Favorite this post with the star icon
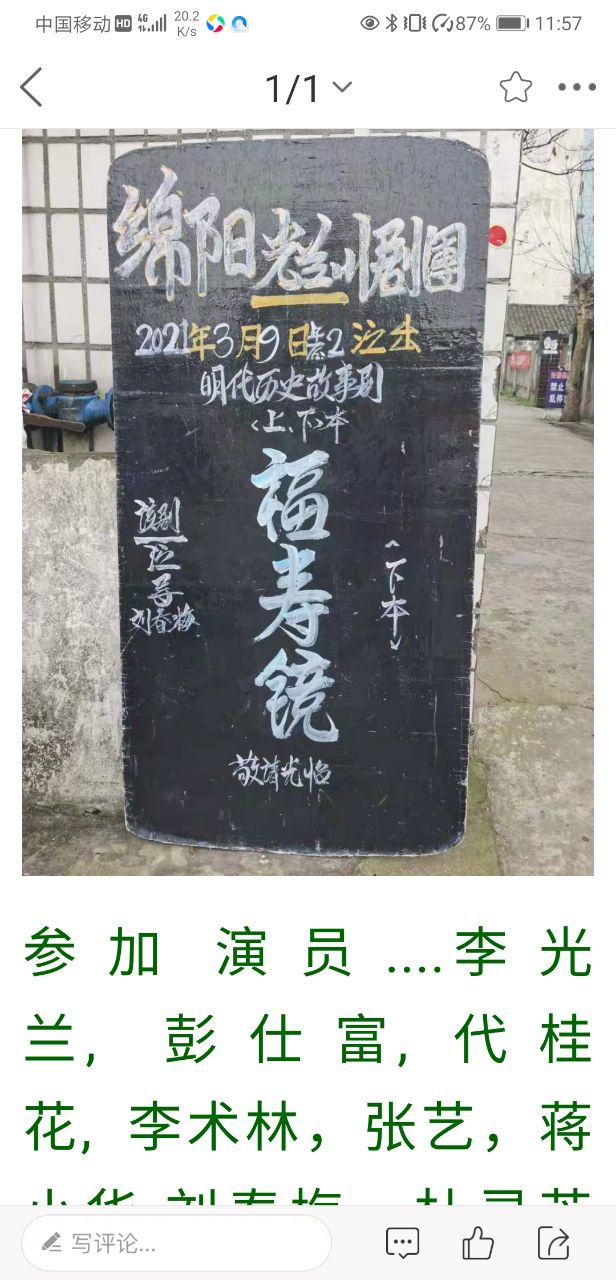The height and width of the screenshot is (1280, 616). [516, 88]
